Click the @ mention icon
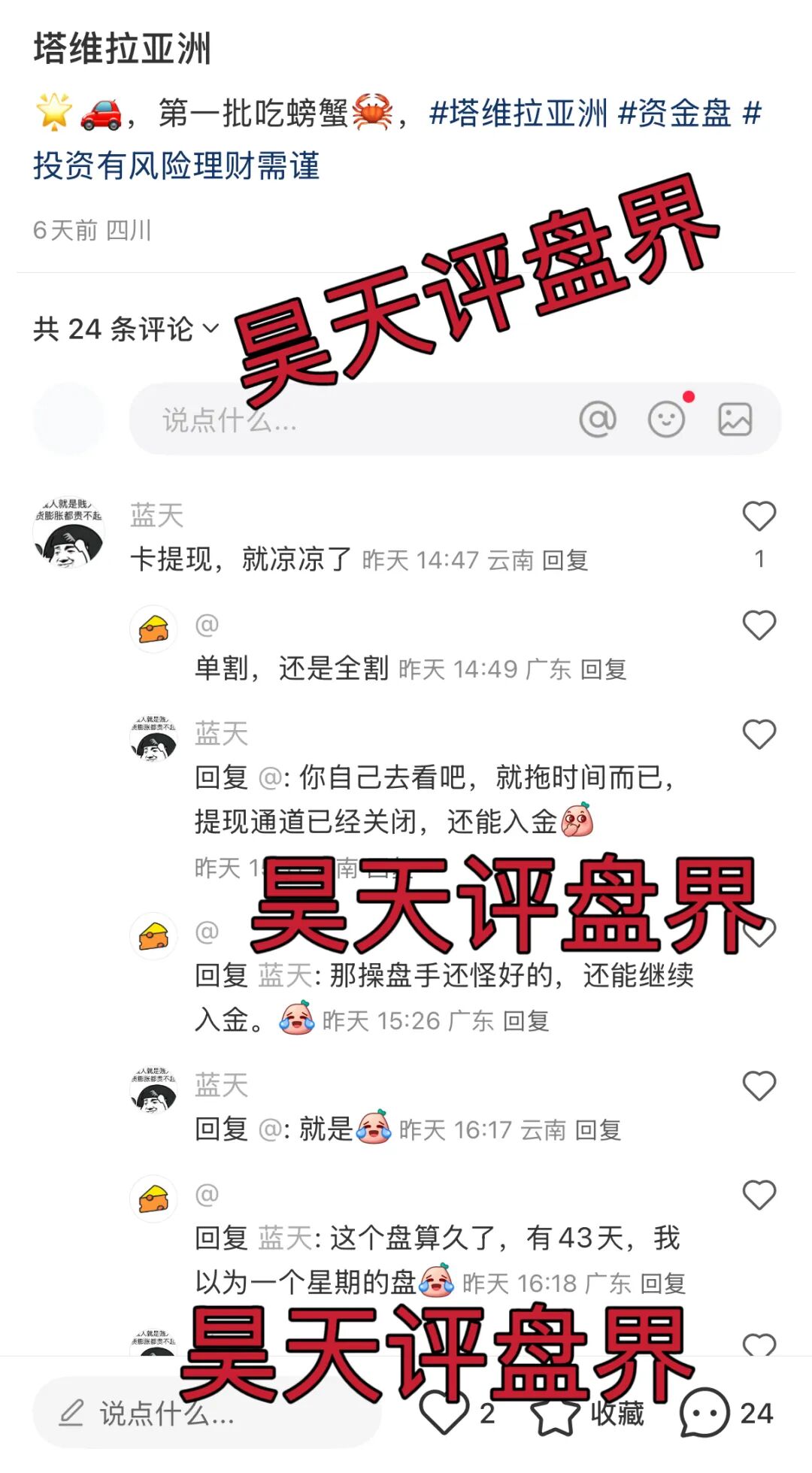Viewport: 812px width, 1473px height. pyautogui.click(x=598, y=420)
